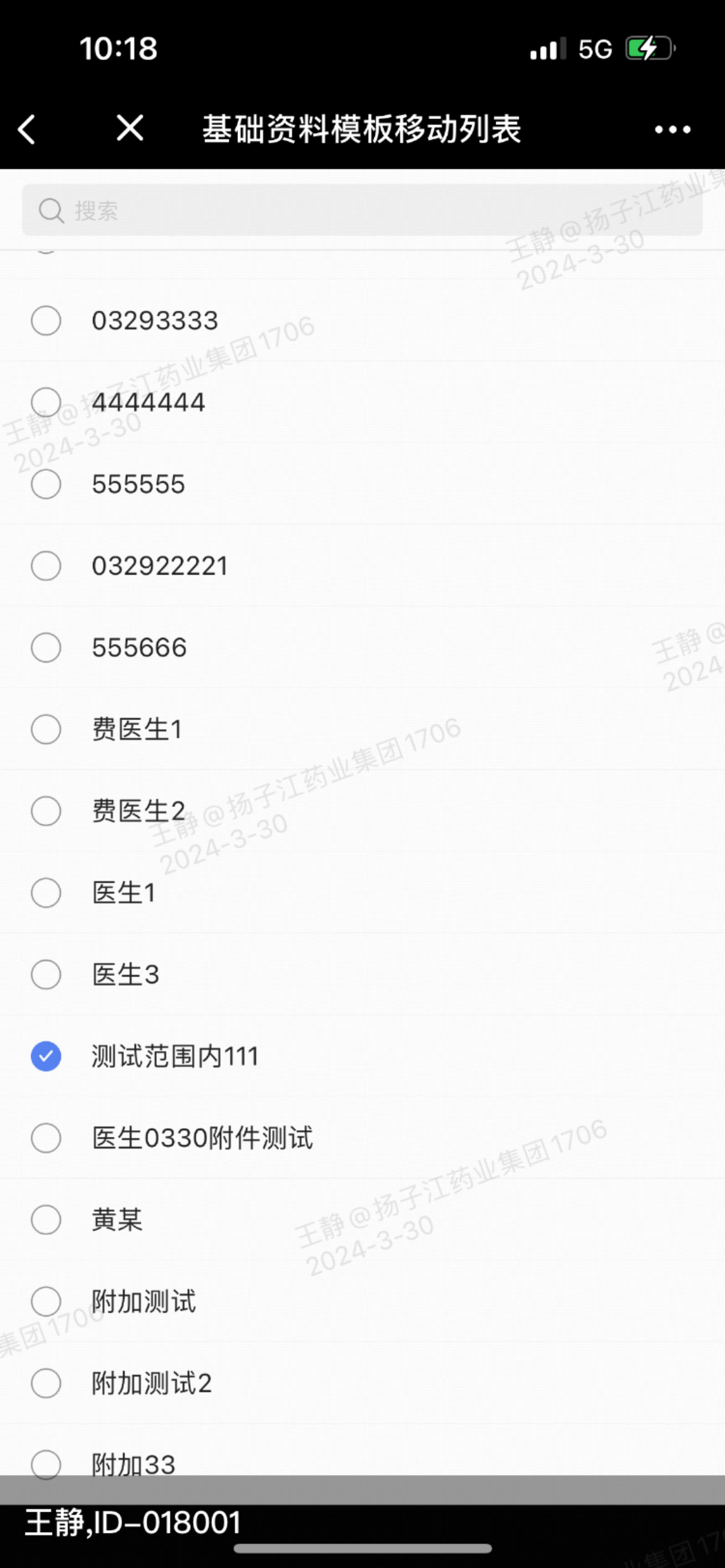Uncheck the selected 测试范围内111 item
This screenshot has width=725, height=1568.
pos(362,1056)
